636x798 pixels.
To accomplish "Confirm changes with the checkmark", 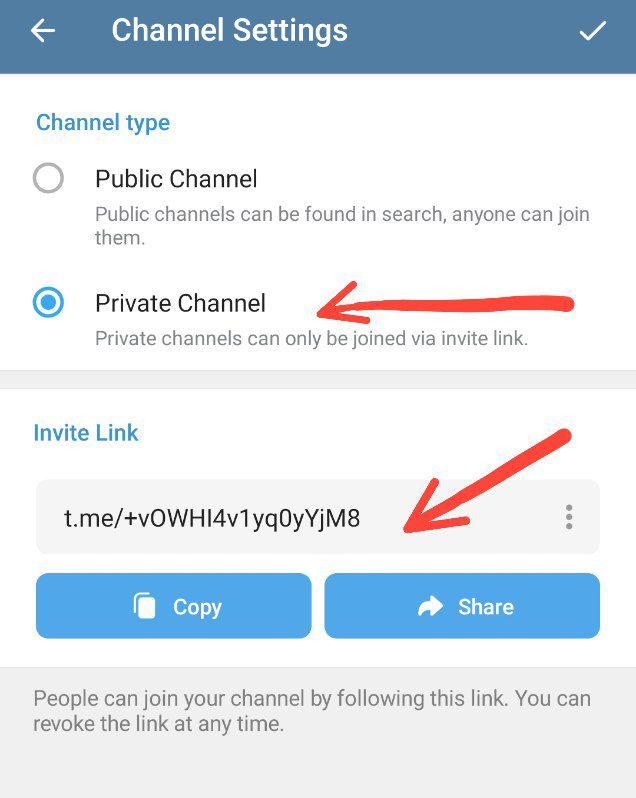I will (592, 31).
